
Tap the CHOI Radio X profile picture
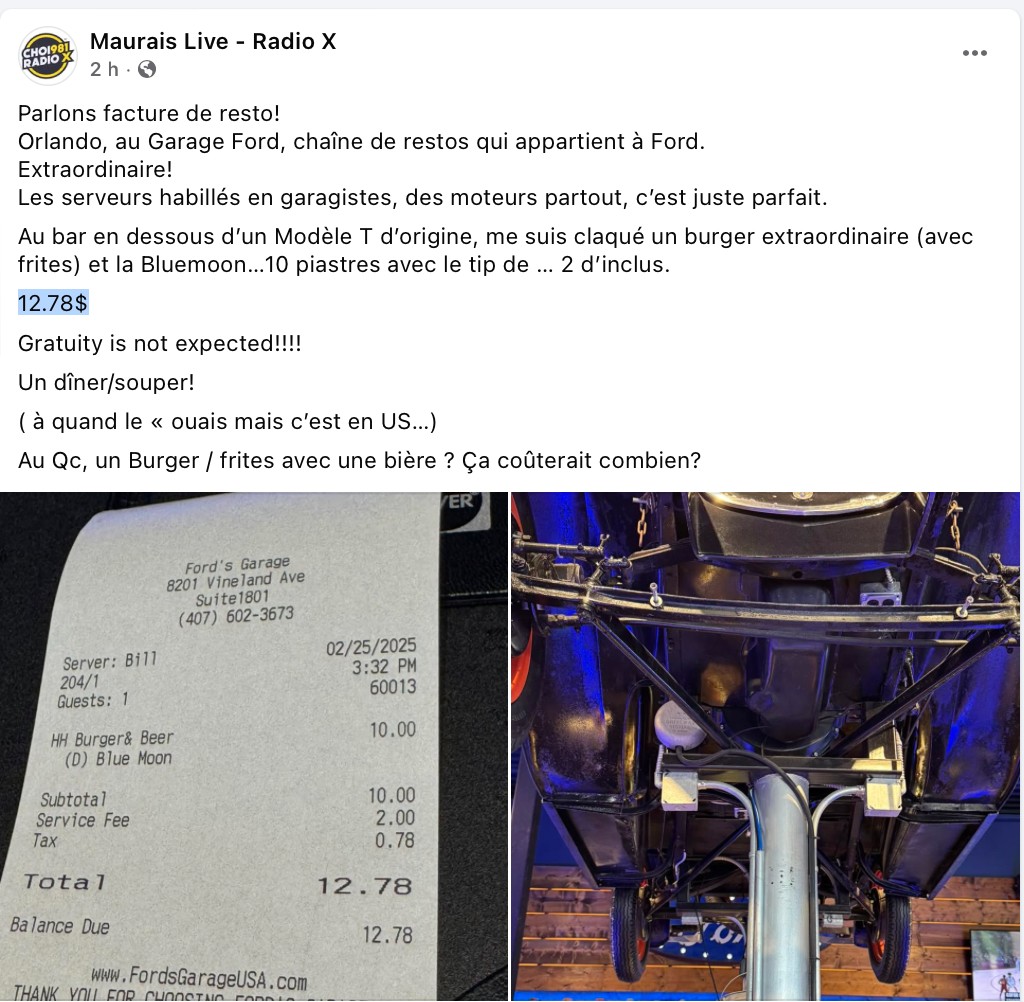tap(47, 55)
